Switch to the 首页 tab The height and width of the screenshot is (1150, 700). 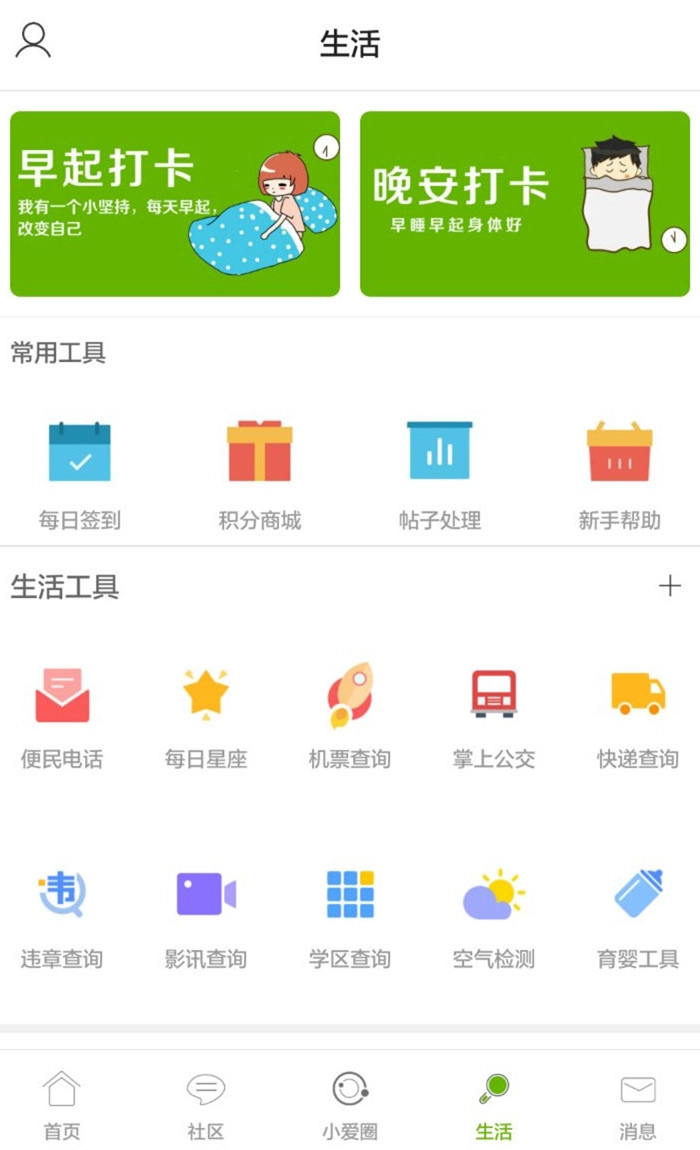pos(62,1104)
